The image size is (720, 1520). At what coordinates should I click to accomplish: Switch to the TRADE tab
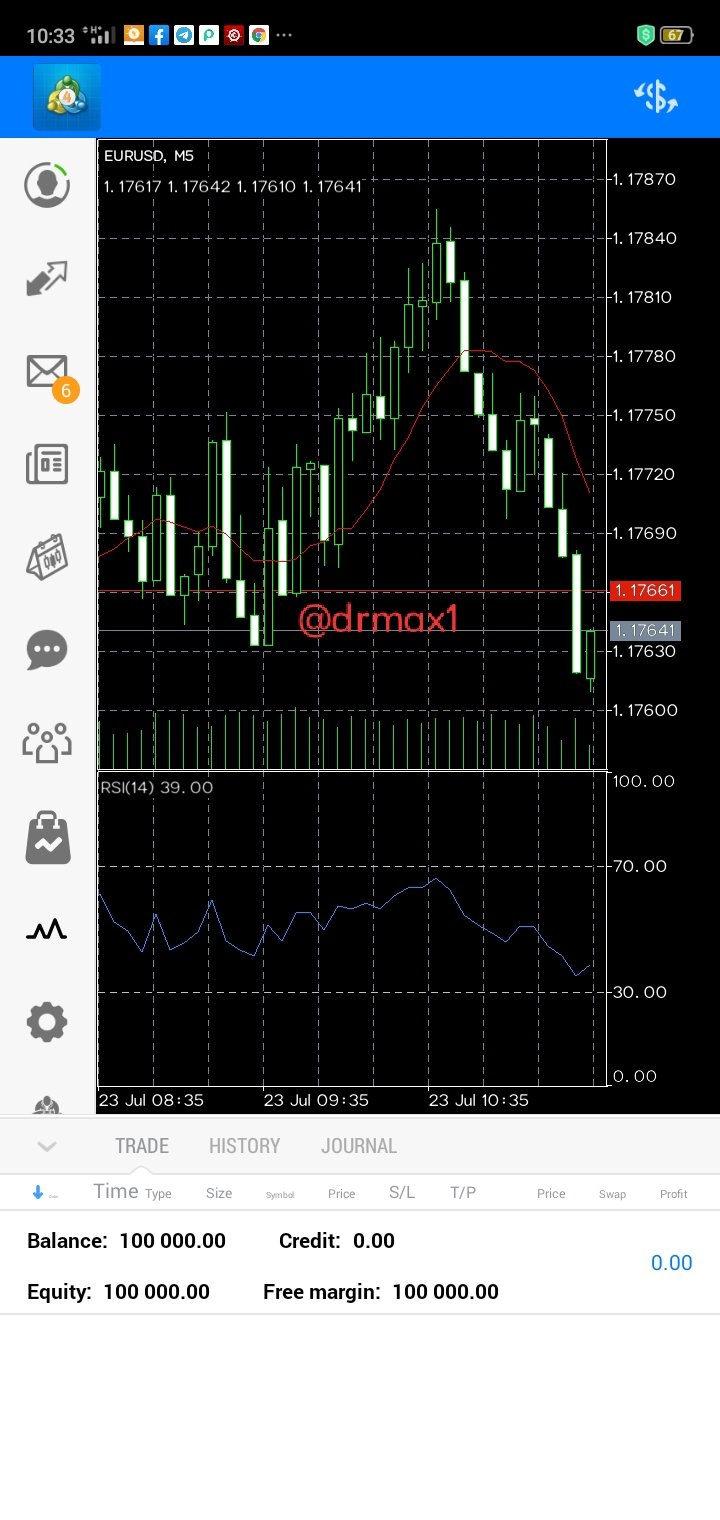coord(142,1146)
